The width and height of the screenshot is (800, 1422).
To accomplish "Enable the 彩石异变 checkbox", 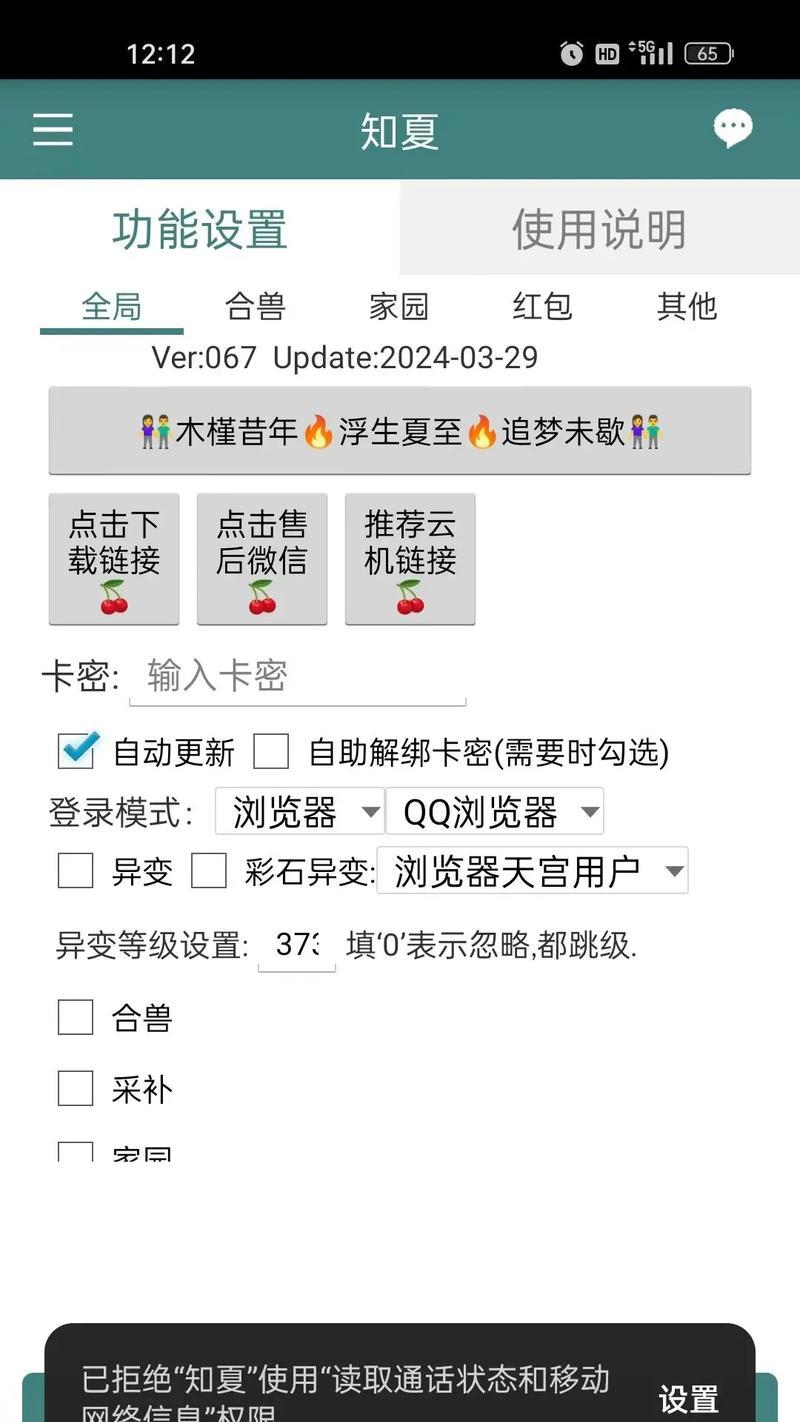I will click(x=209, y=871).
